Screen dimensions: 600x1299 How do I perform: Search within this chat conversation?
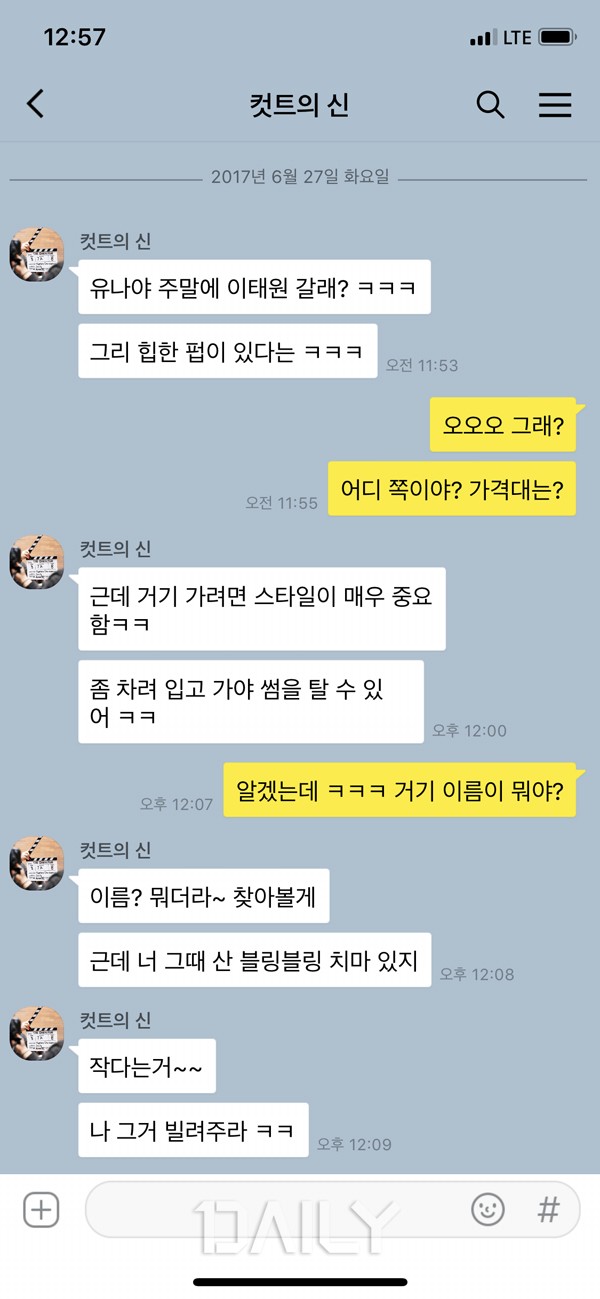(x=490, y=104)
